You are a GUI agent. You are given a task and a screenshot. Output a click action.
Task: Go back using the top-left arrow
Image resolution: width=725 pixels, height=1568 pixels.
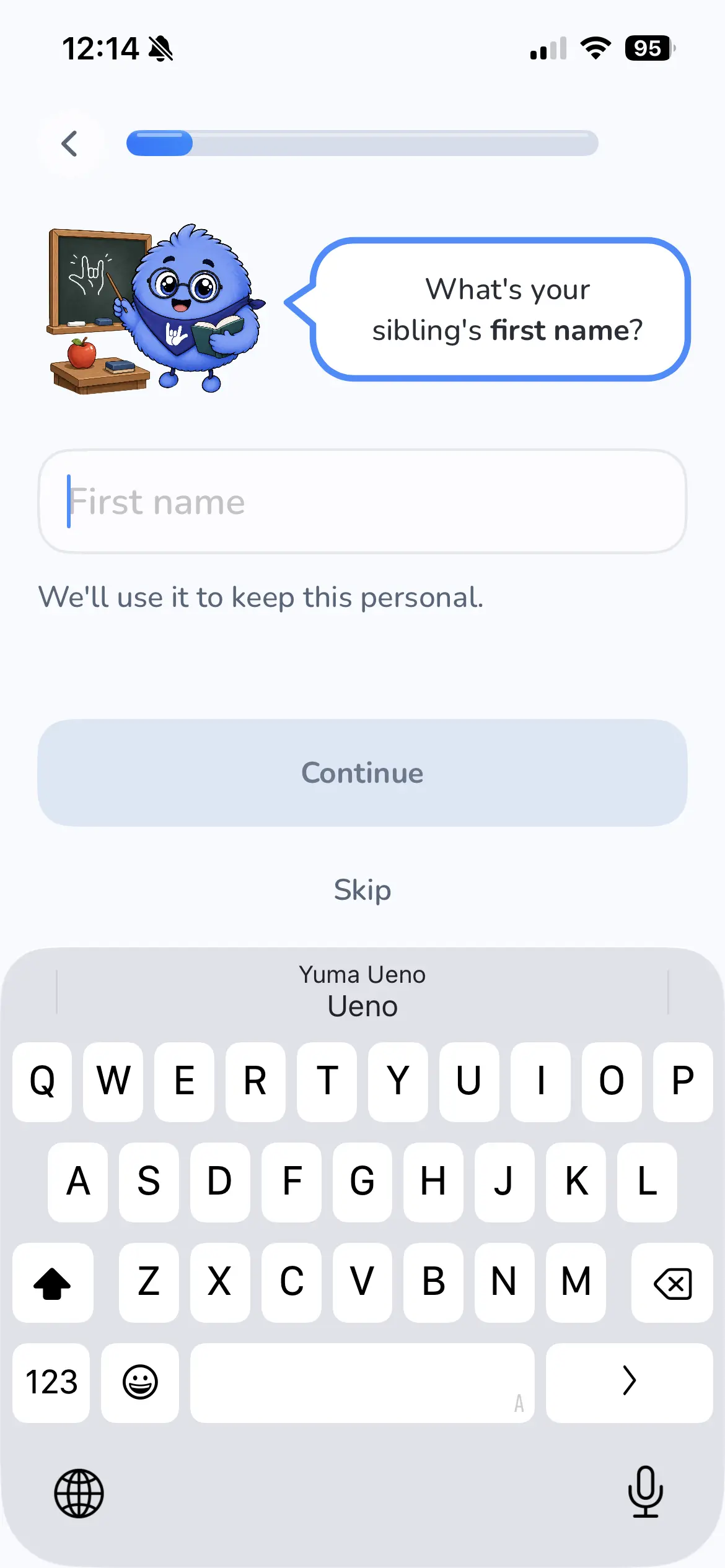(70, 144)
